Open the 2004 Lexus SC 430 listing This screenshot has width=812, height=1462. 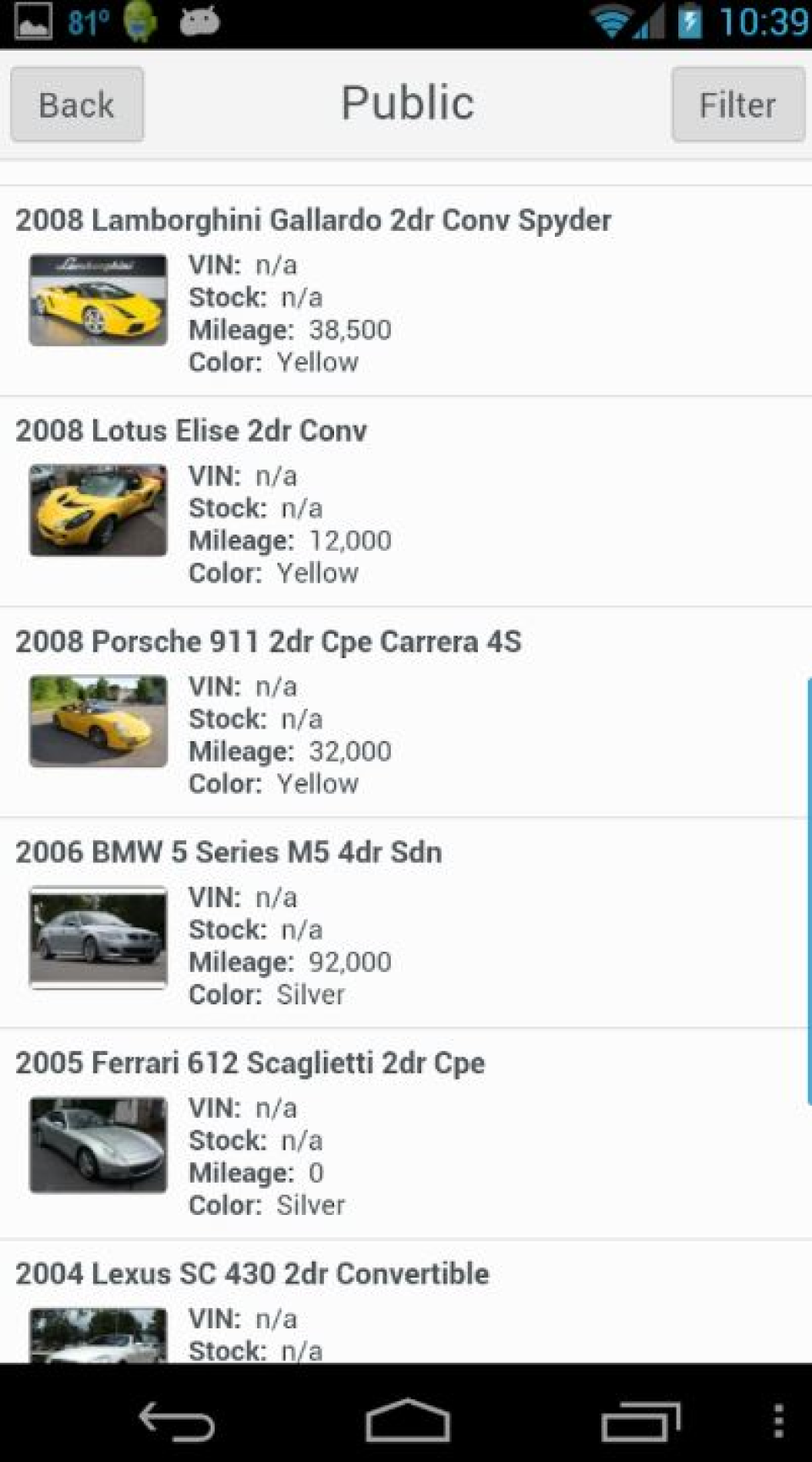pyautogui.click(x=252, y=1274)
